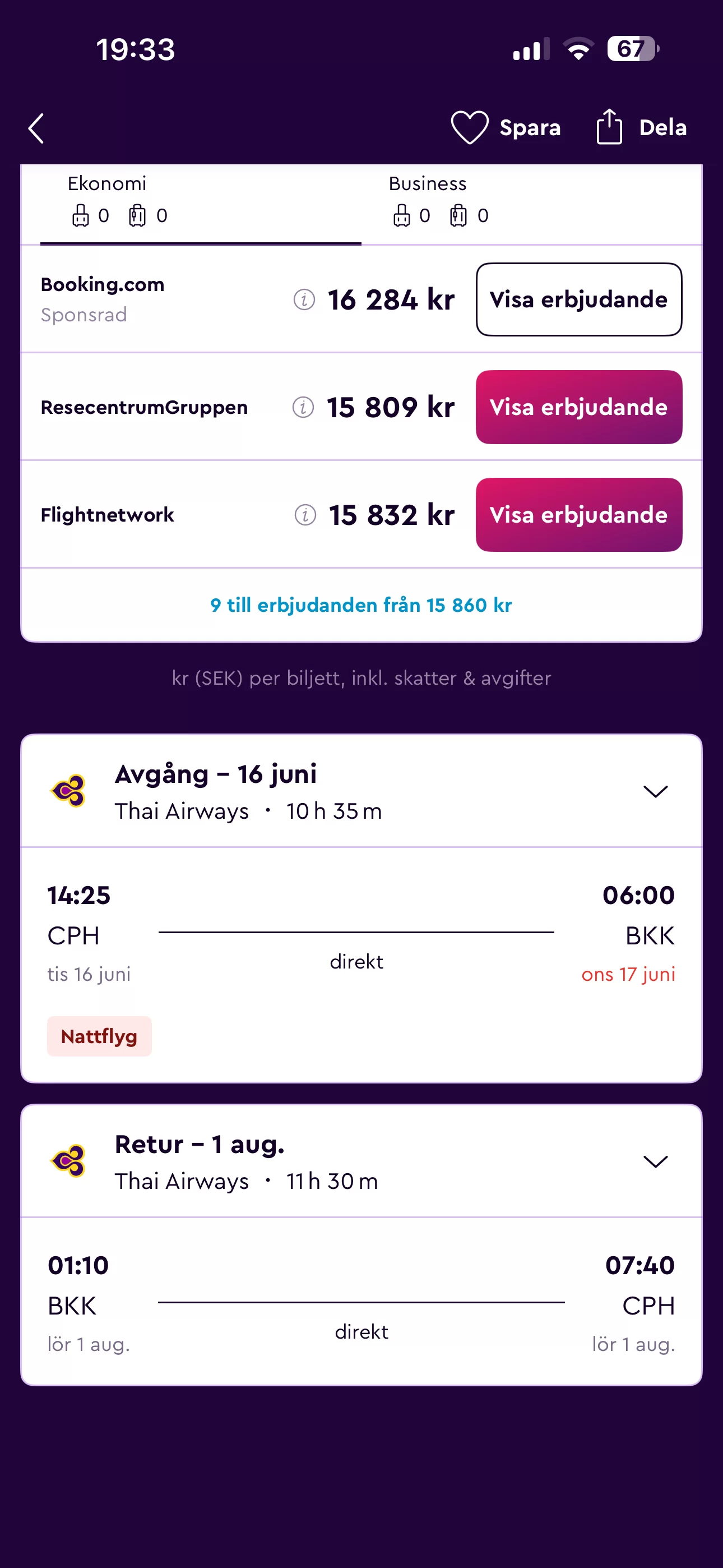The width and height of the screenshot is (723, 1568).
Task: Share this flight via Dela
Action: [641, 128]
